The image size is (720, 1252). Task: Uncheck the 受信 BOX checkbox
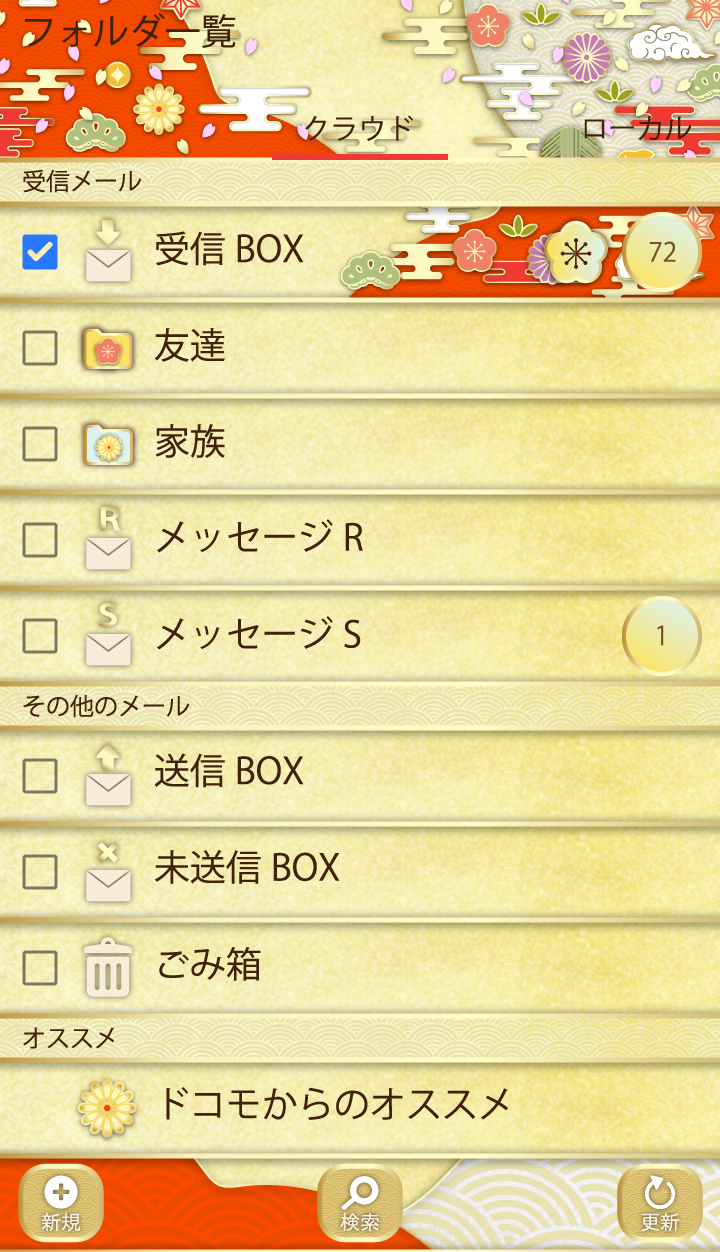[40, 252]
